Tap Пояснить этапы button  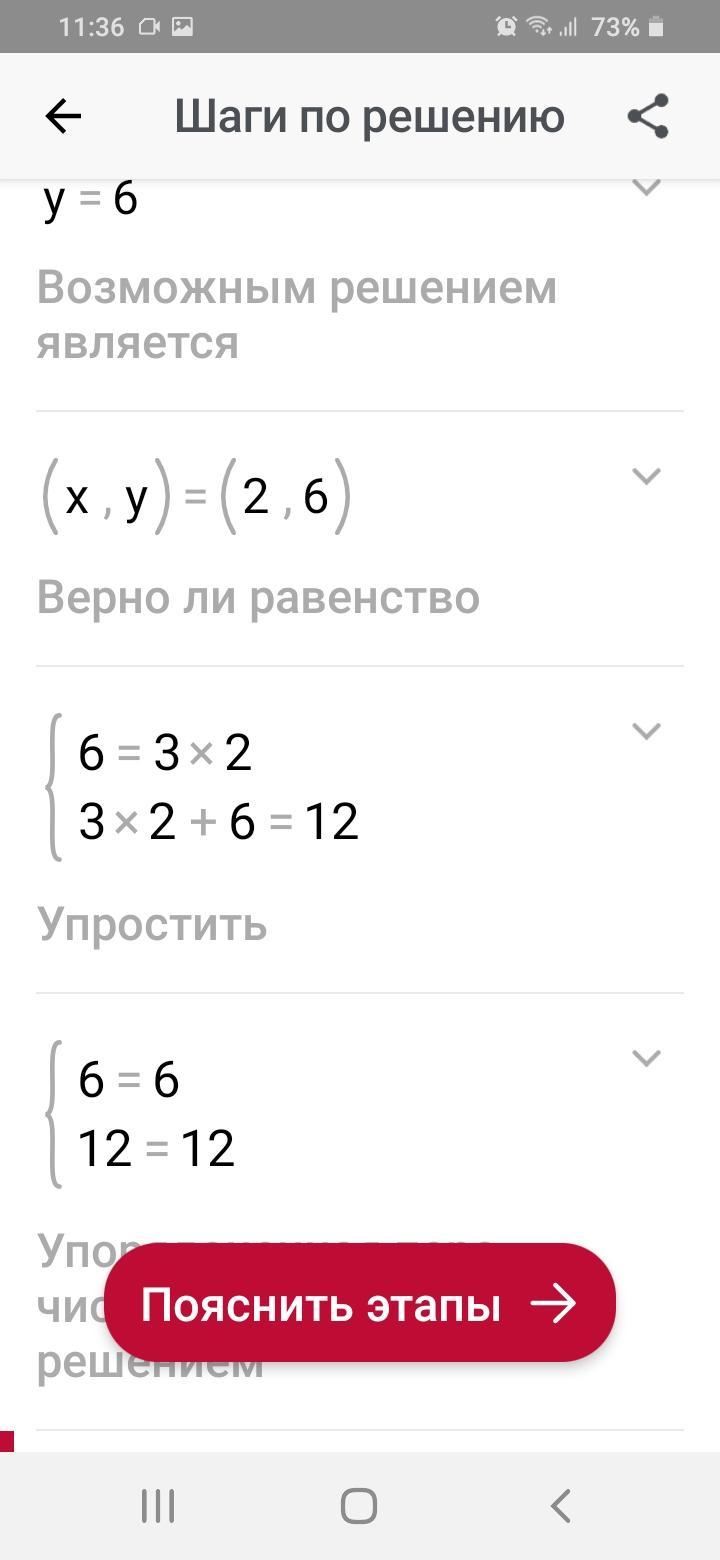click(x=360, y=1304)
